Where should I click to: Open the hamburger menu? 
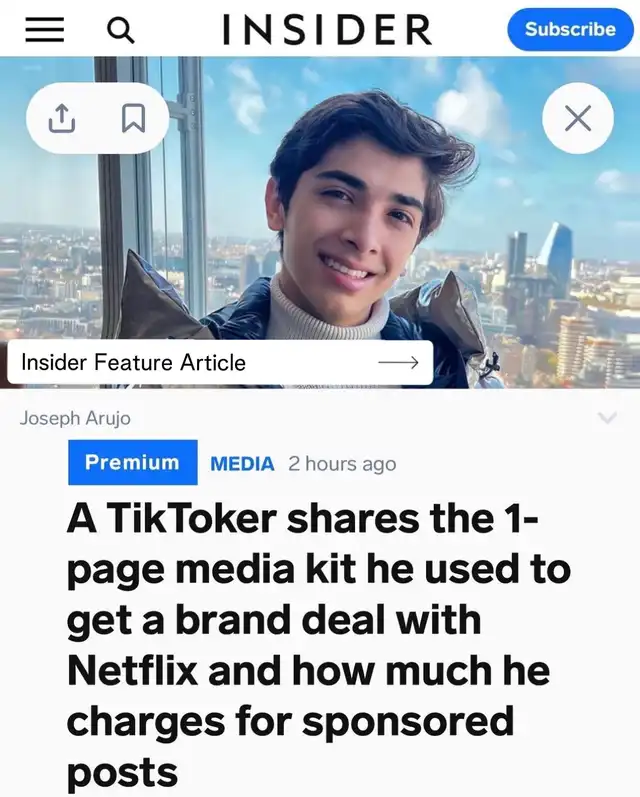click(44, 31)
